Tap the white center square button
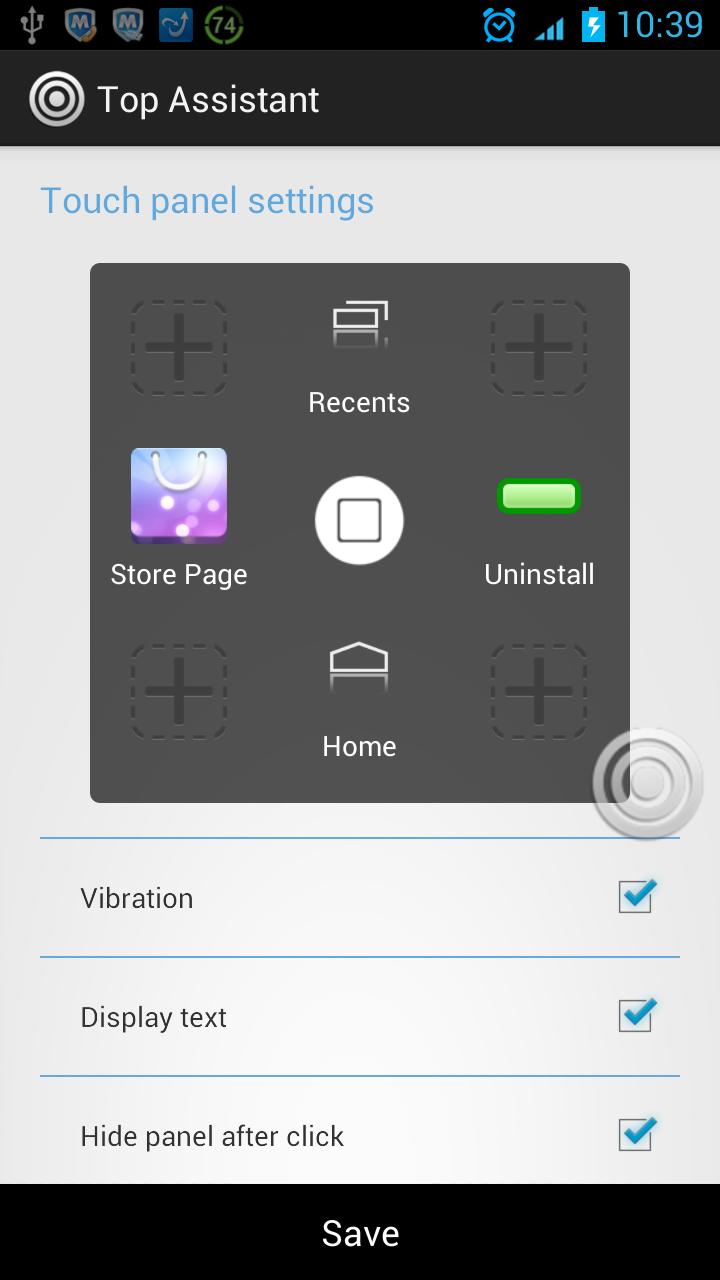Screen dimensions: 720x1280 click(x=359, y=520)
